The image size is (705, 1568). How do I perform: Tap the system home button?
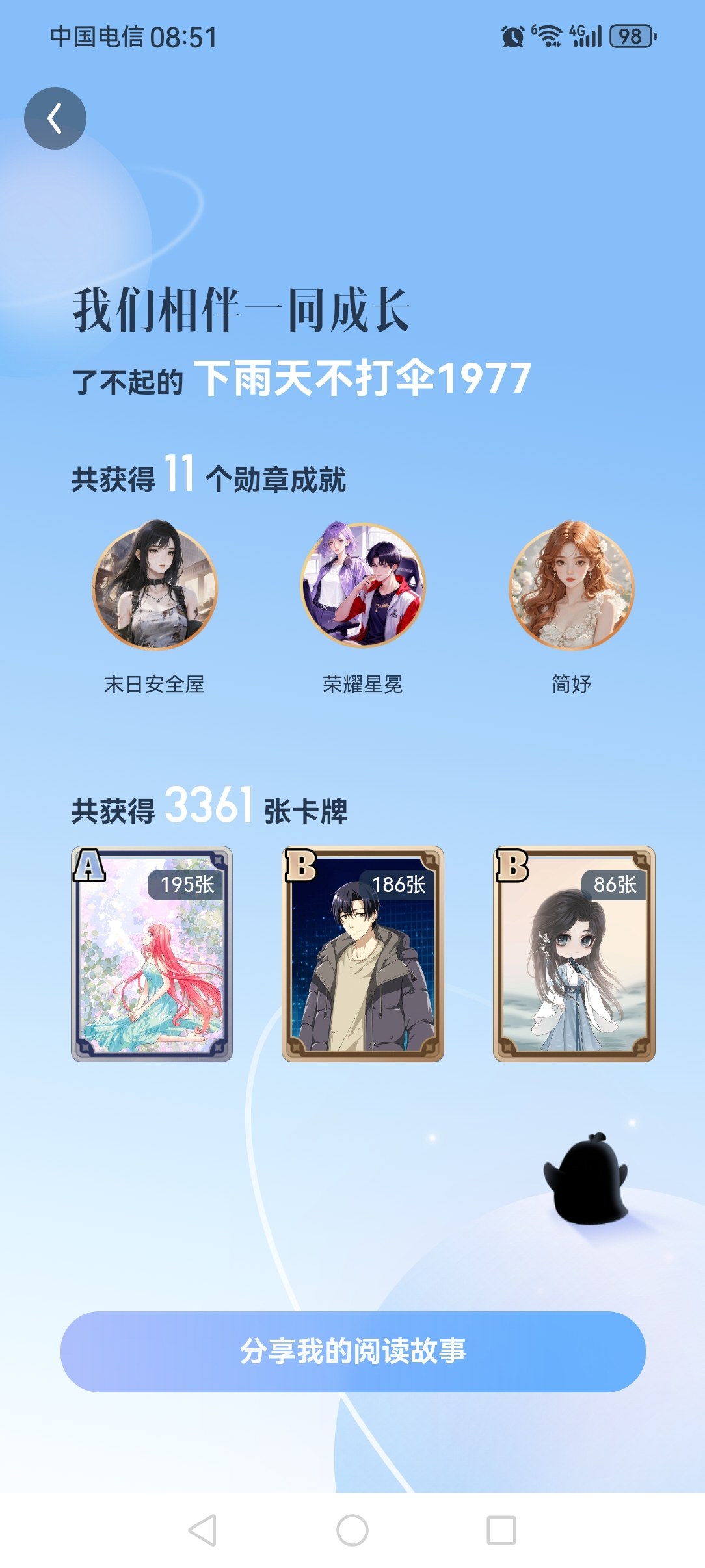pos(352,1530)
